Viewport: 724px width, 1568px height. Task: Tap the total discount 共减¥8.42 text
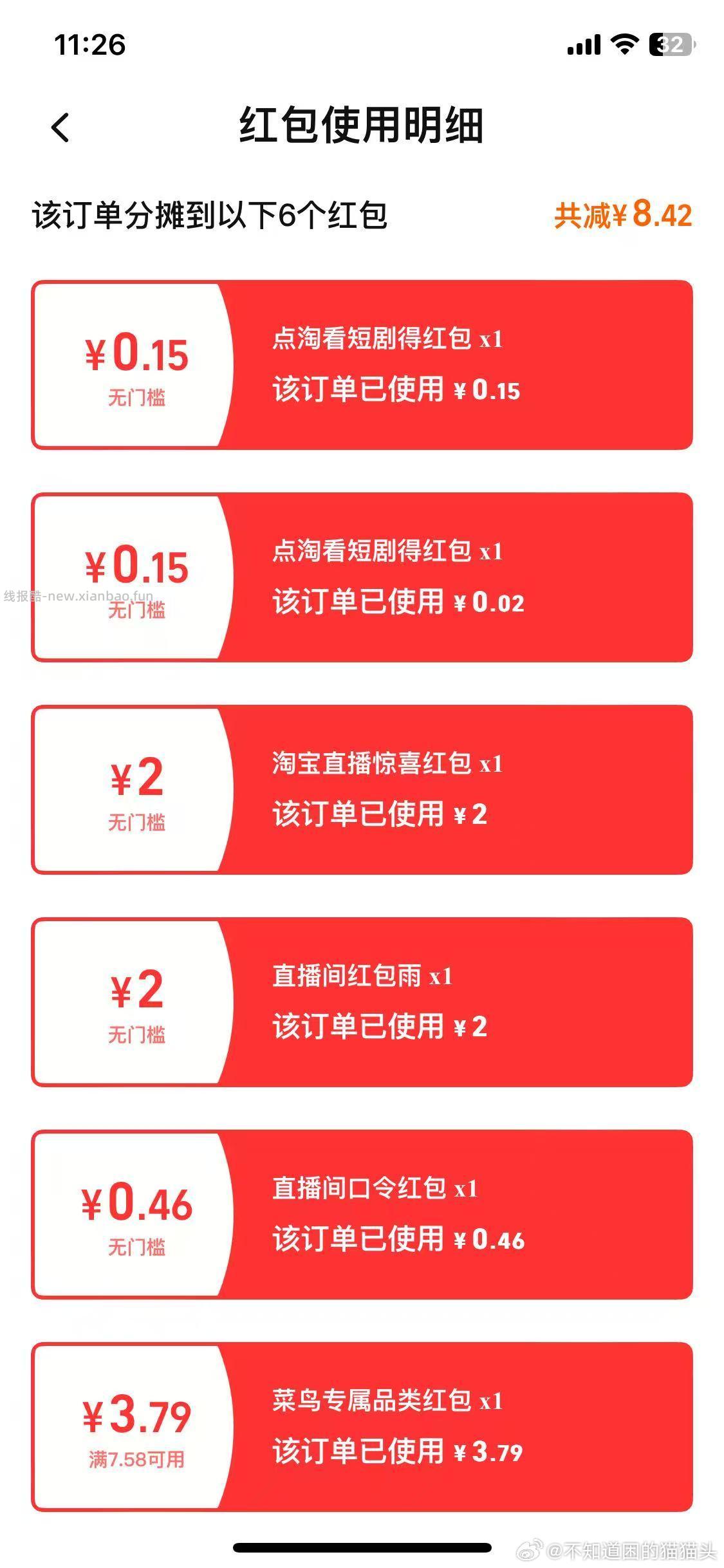tap(622, 217)
